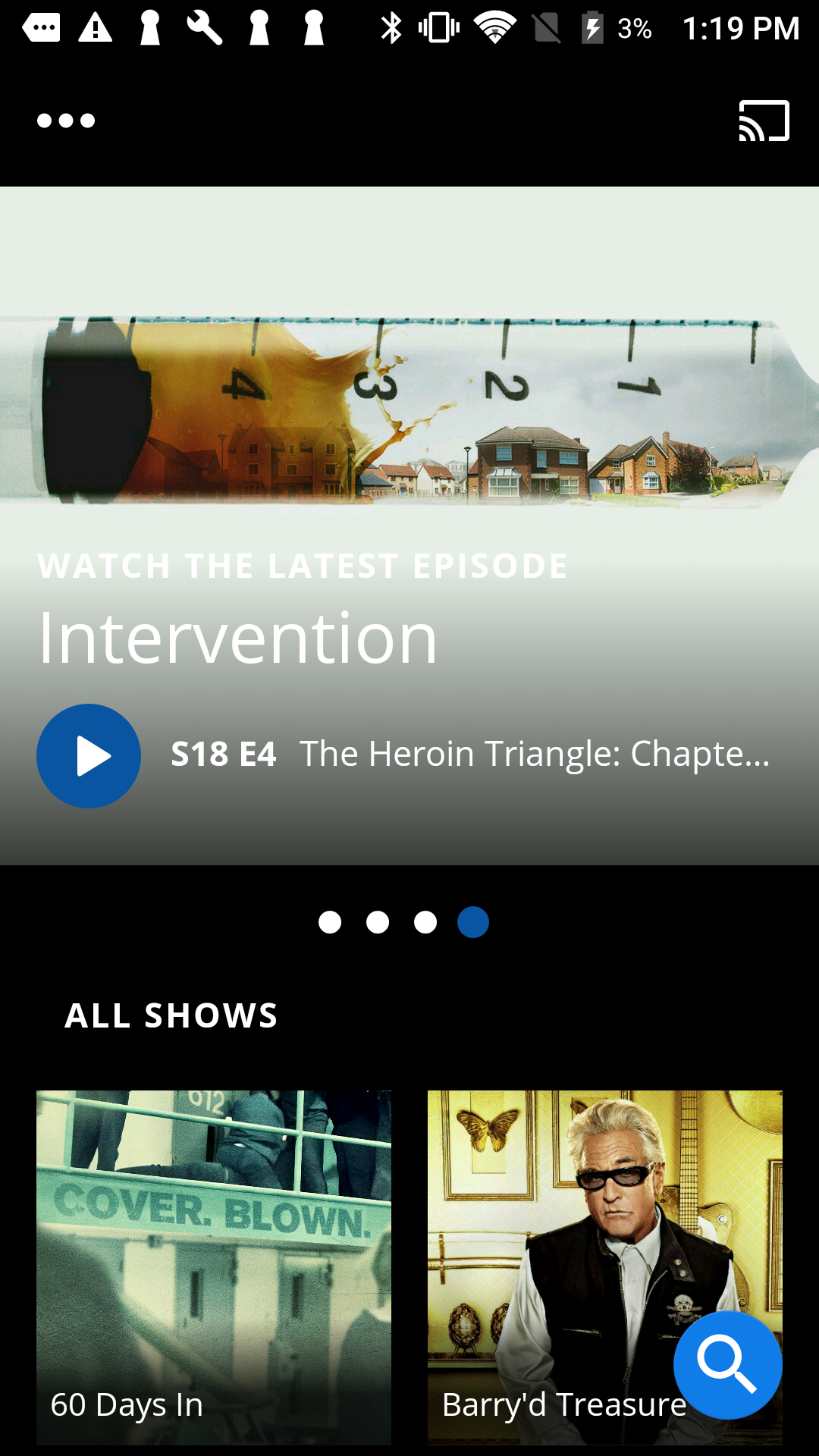819x1456 pixels.
Task: Open the overflow menu with three dots
Action: 67,120
